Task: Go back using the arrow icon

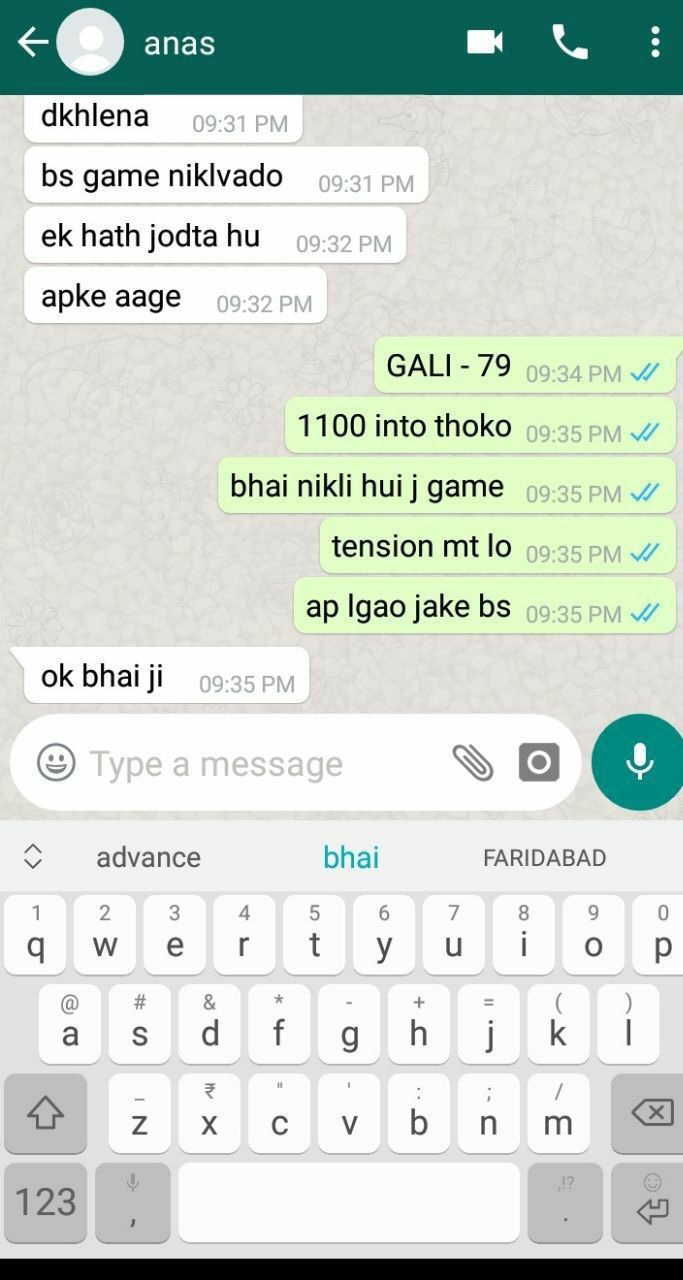Action: point(32,42)
